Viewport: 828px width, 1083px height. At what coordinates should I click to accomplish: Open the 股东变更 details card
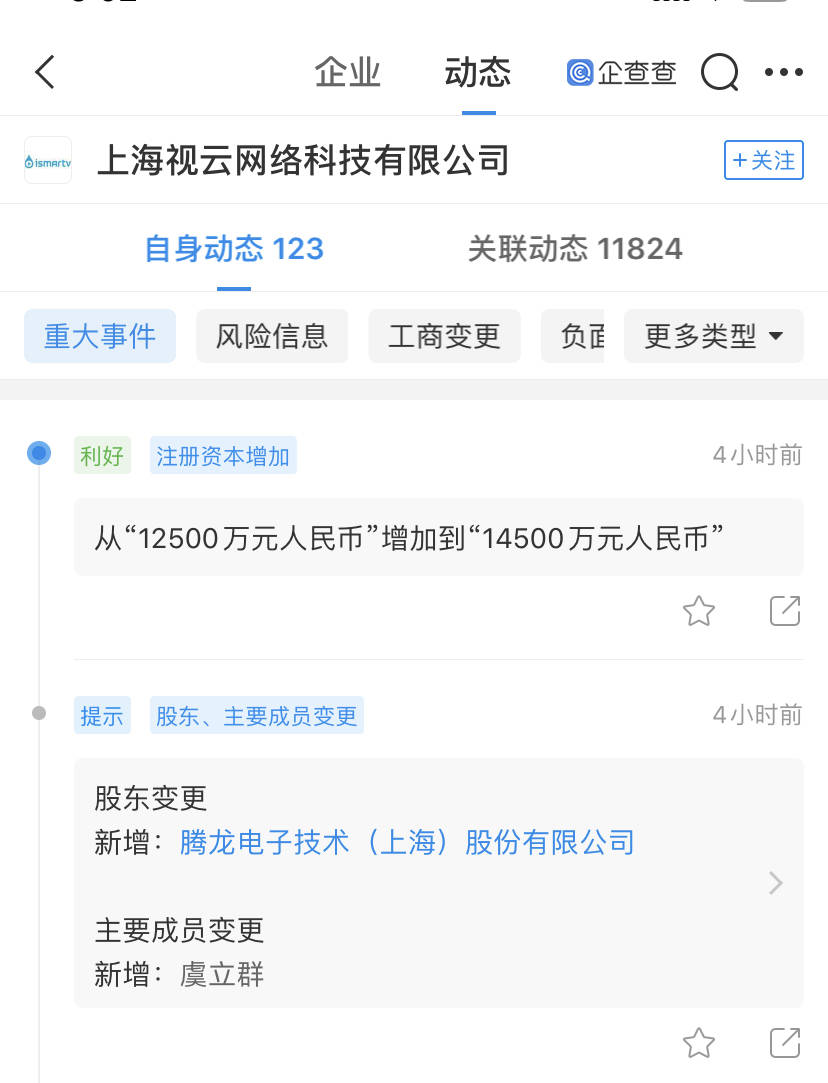(x=438, y=883)
